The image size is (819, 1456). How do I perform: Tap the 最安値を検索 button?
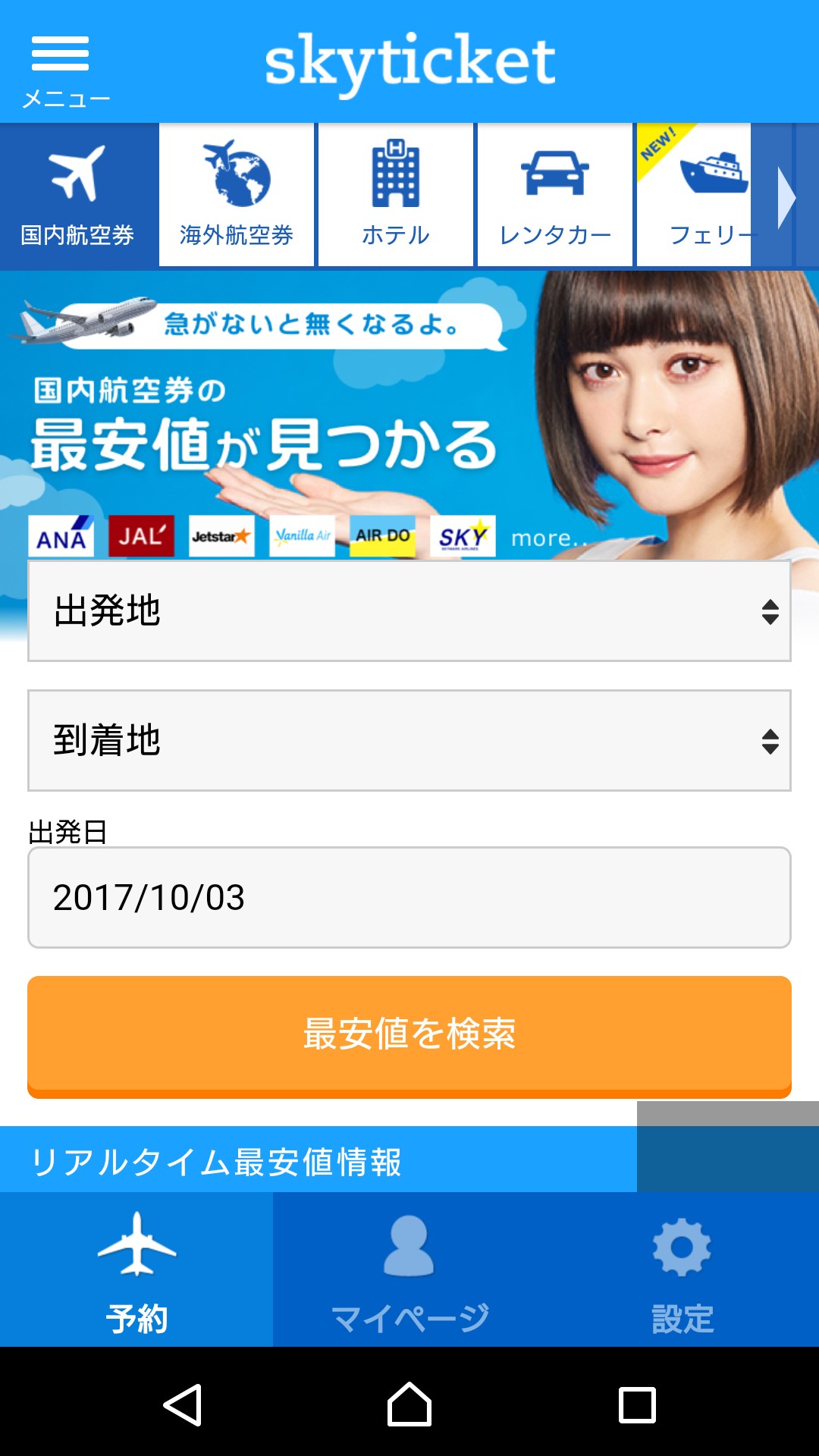409,1035
